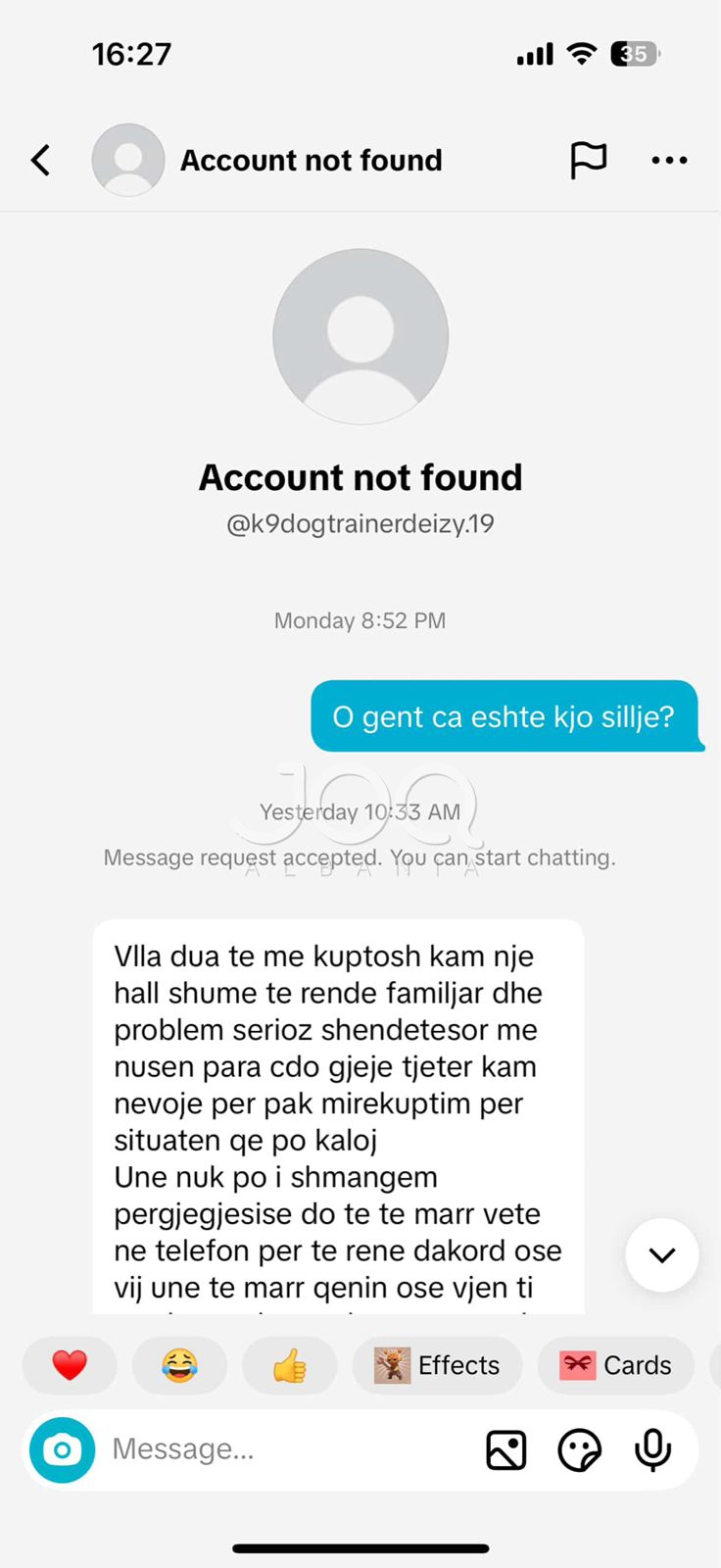Attach a photo from the gallery

point(506,1450)
